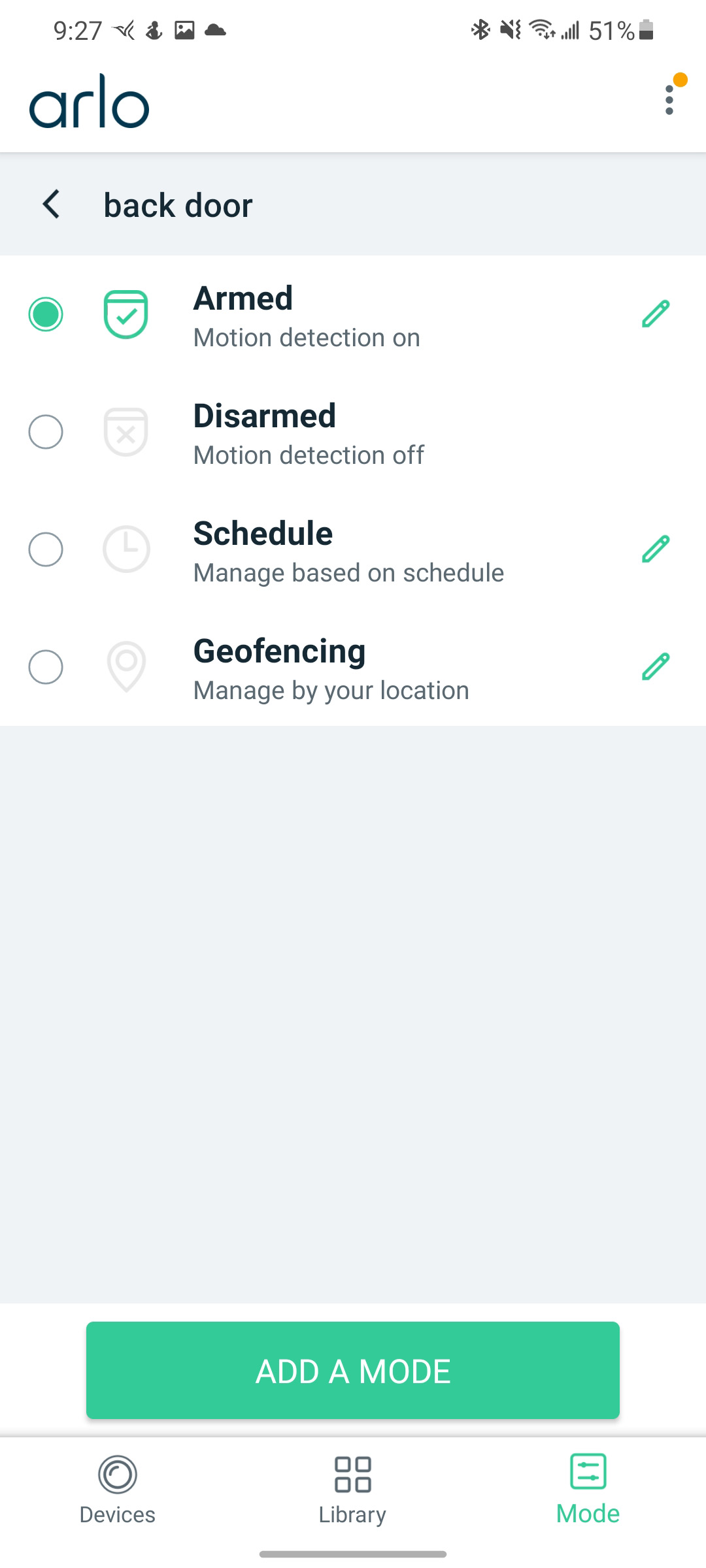Open the three-dot overflow menu
The width and height of the screenshot is (706, 1568).
click(x=669, y=100)
